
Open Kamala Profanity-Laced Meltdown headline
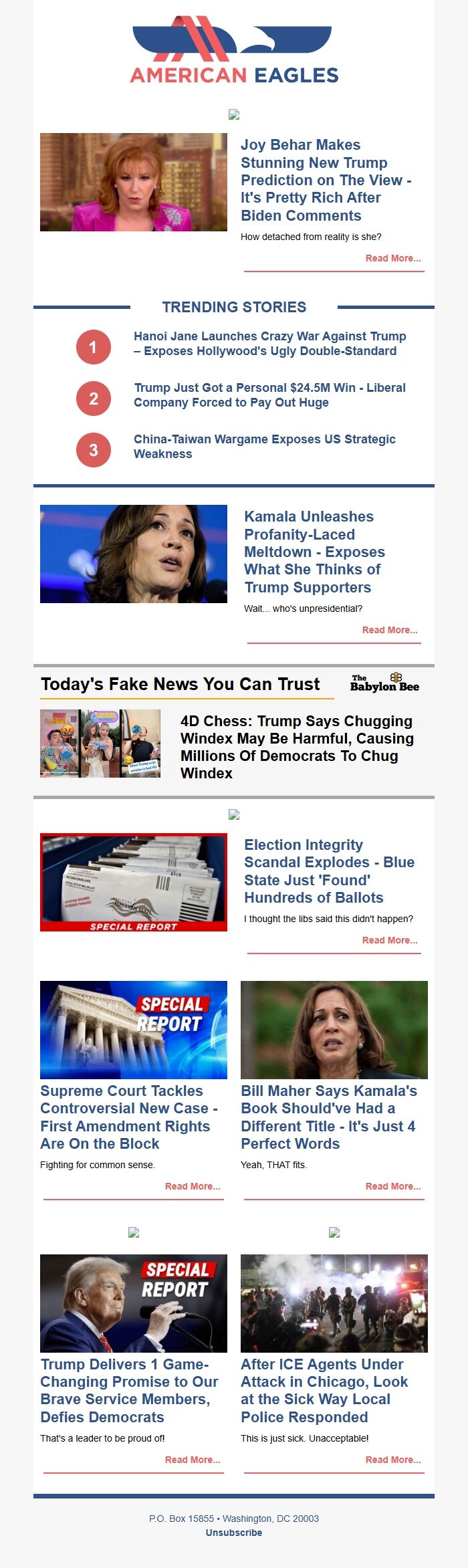[x=314, y=552]
